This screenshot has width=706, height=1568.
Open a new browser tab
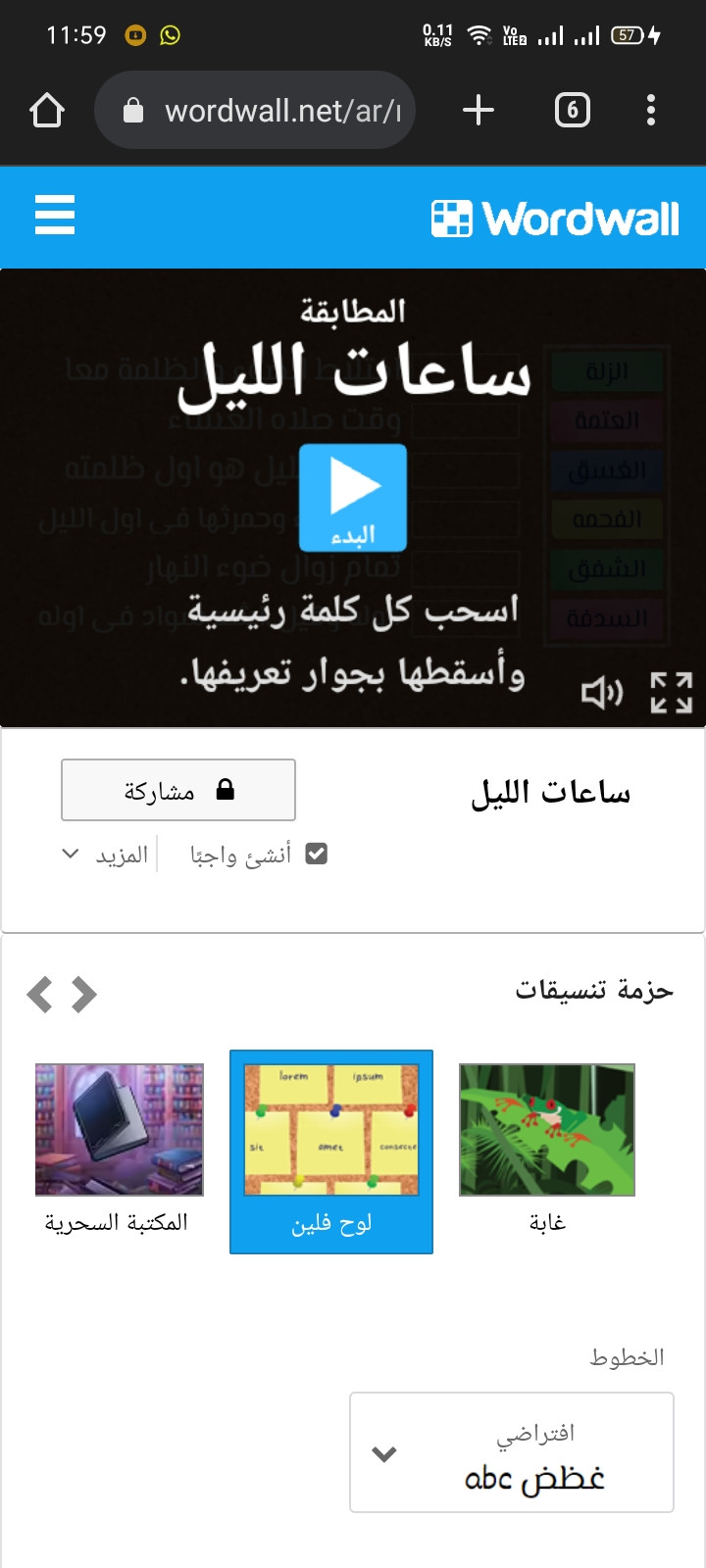[478, 110]
